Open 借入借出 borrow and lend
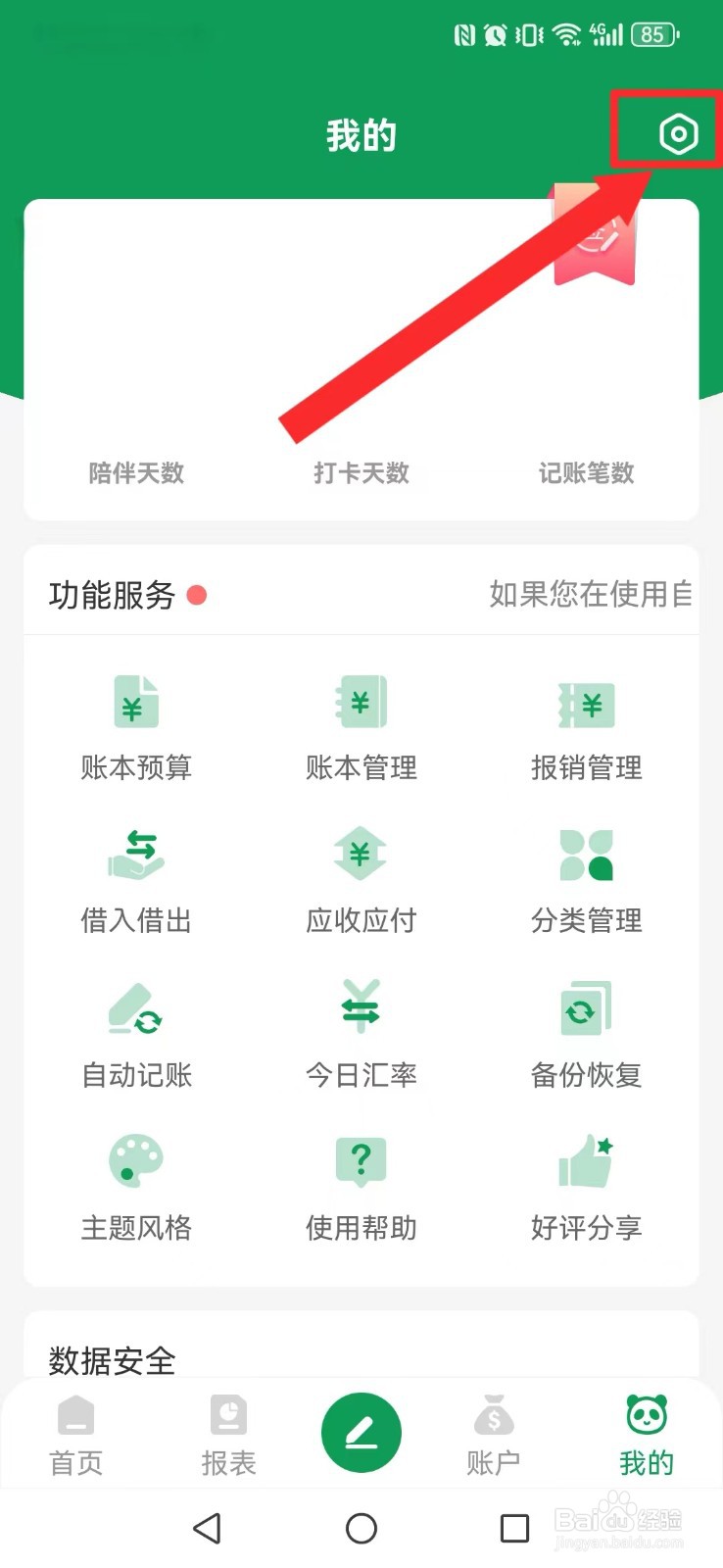The height and width of the screenshot is (1568, 723). click(x=136, y=881)
